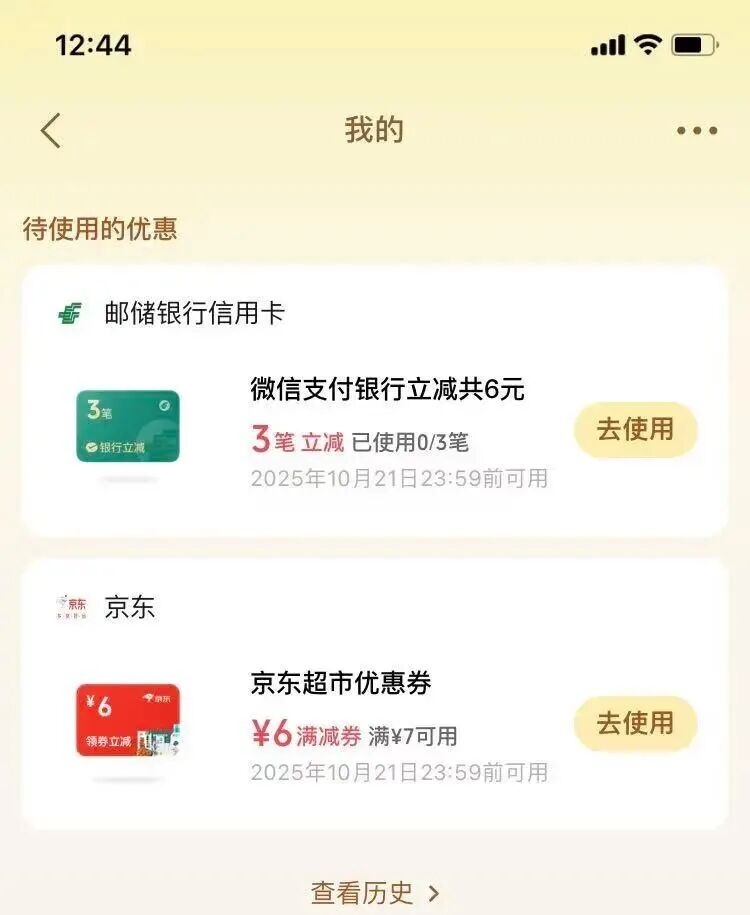
Task: Open 查看历史 coupon history
Action: coord(374,891)
